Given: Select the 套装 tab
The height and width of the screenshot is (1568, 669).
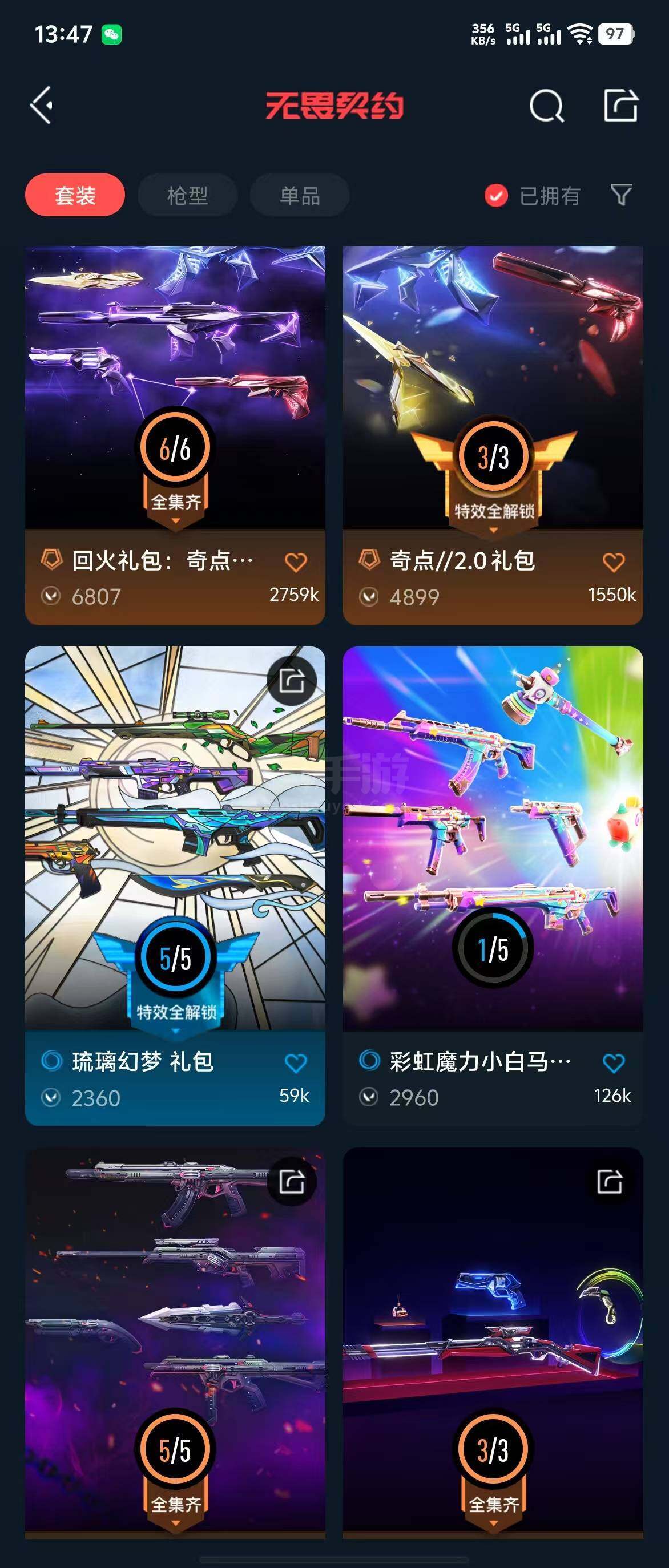Looking at the screenshot, I should coord(75,195).
